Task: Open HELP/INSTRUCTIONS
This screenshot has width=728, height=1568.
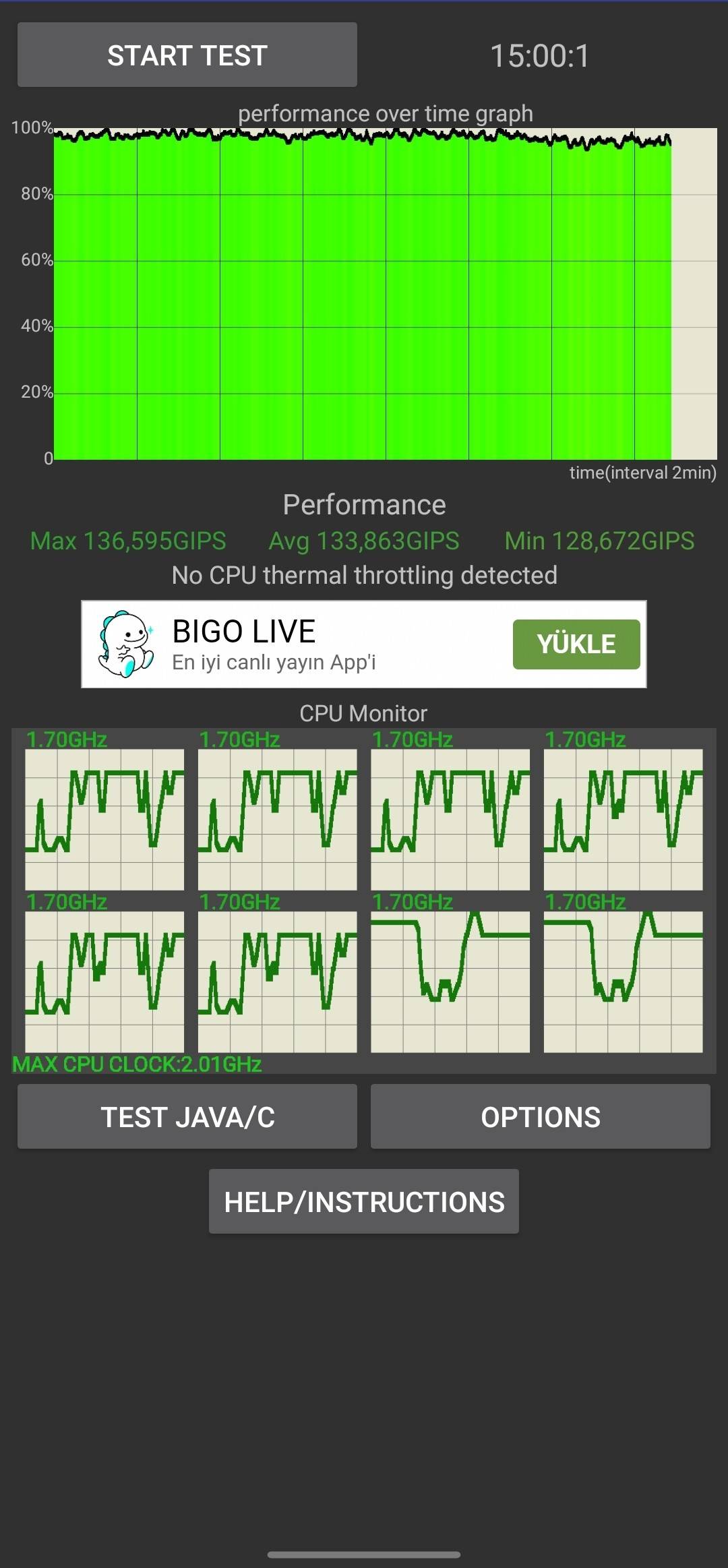Action: (x=363, y=1201)
